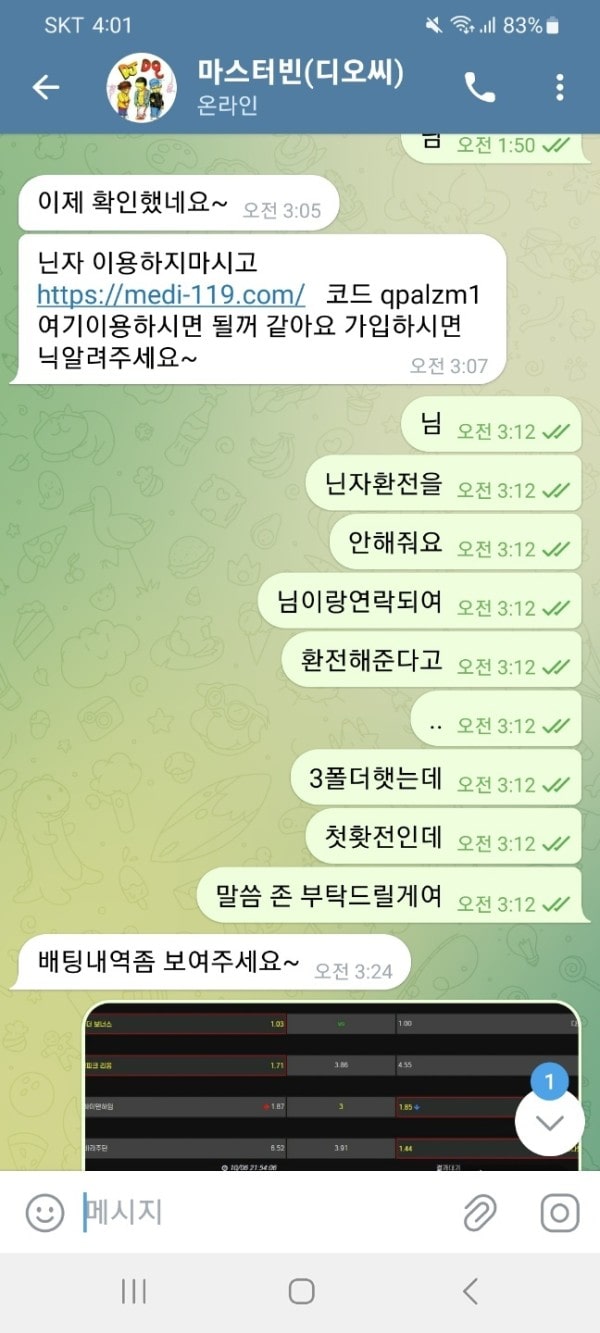600x1333 pixels.
Task: Attach a file with the paperclip
Action: pos(480,1214)
